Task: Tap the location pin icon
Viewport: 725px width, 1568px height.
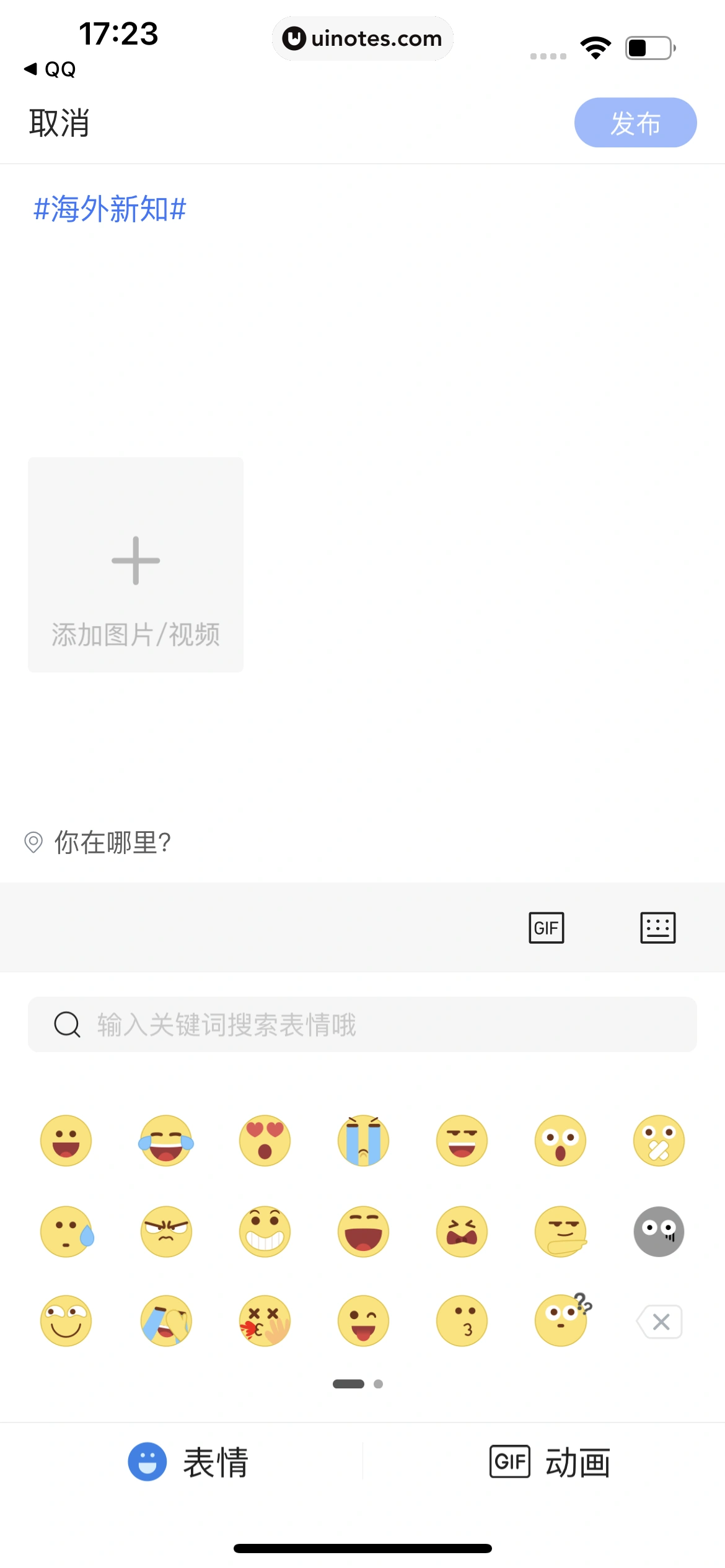Action: pos(34,842)
